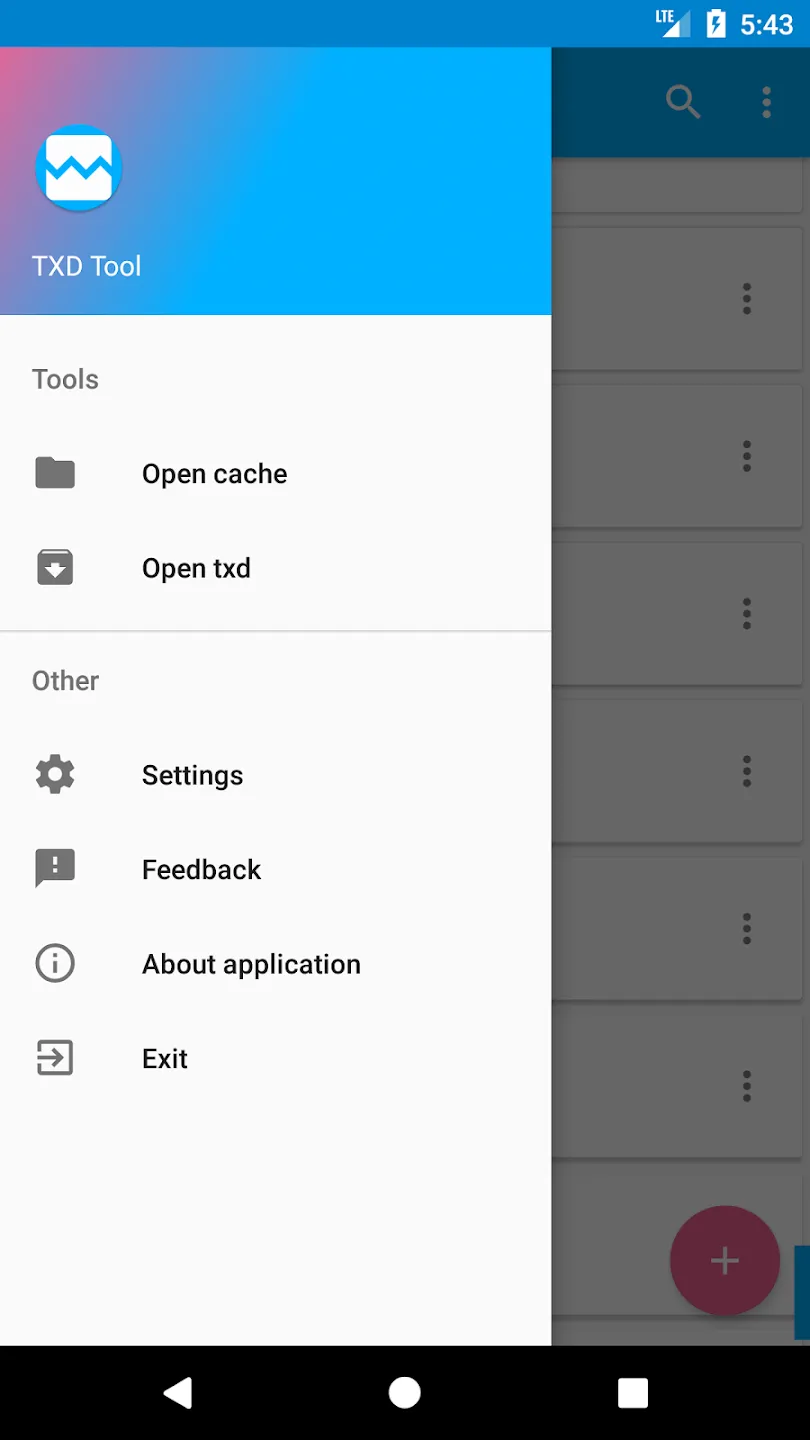Tap the system back button
The image size is (810, 1440).
[178, 1392]
